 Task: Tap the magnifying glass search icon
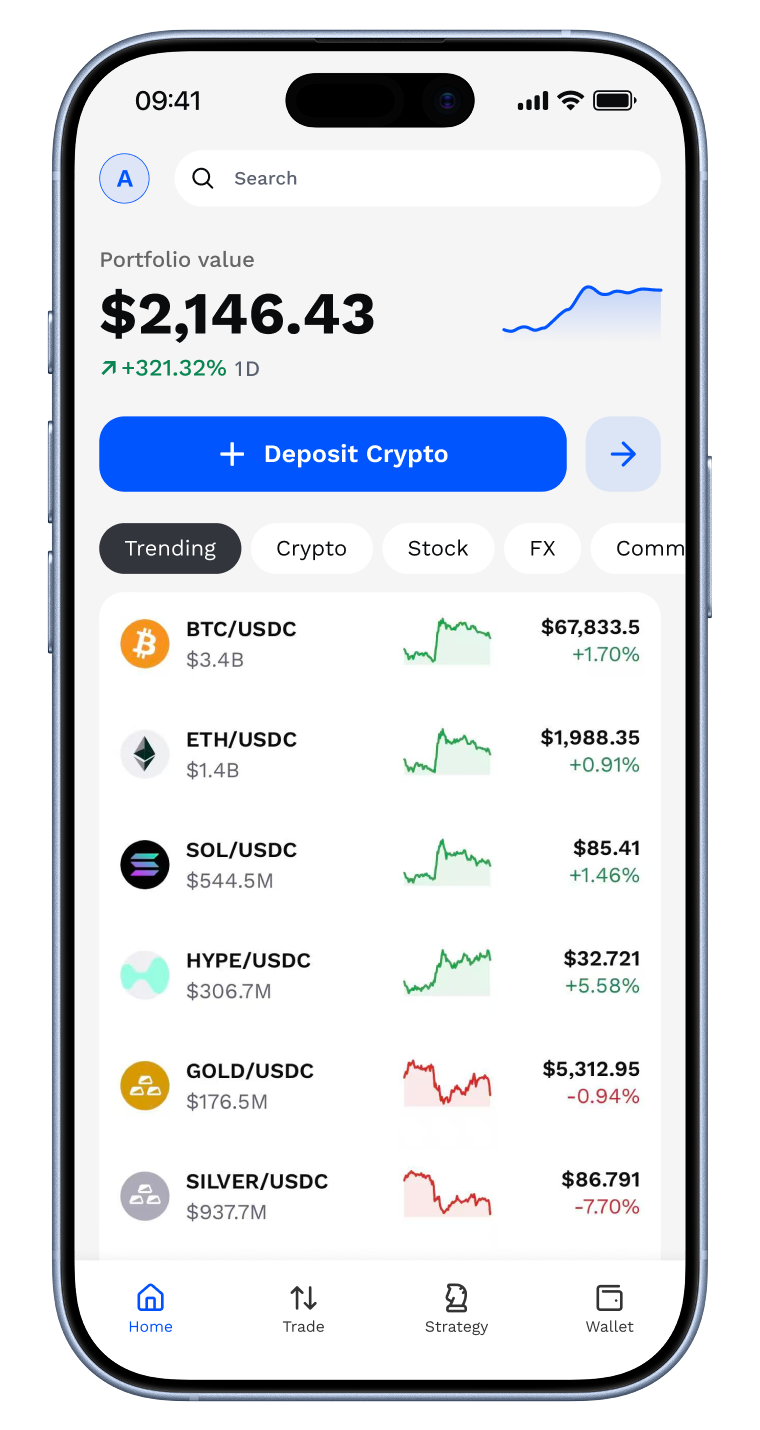[x=203, y=178]
